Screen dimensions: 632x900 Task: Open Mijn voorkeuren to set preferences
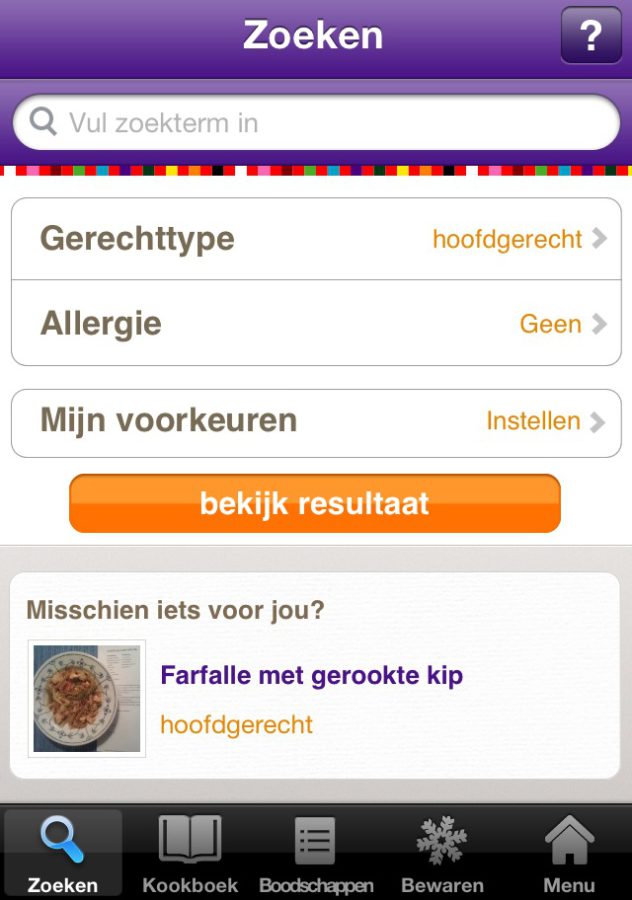[316, 421]
